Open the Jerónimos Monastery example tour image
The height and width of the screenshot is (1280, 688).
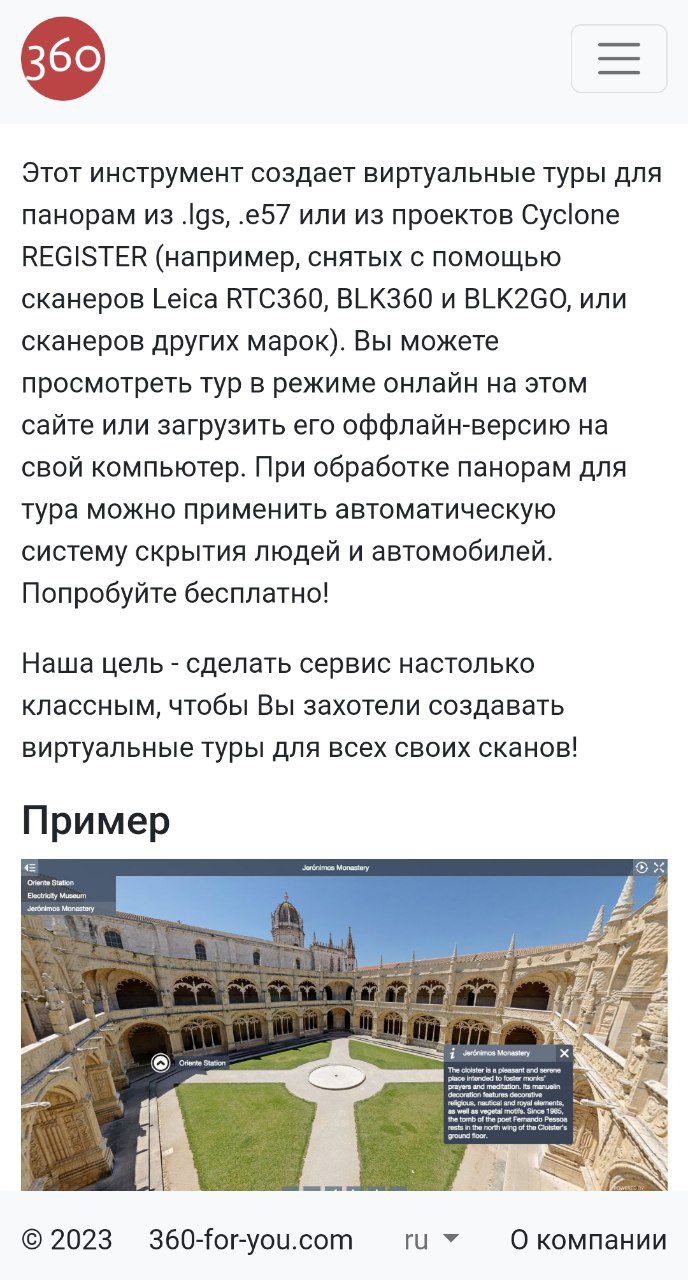point(344,1023)
